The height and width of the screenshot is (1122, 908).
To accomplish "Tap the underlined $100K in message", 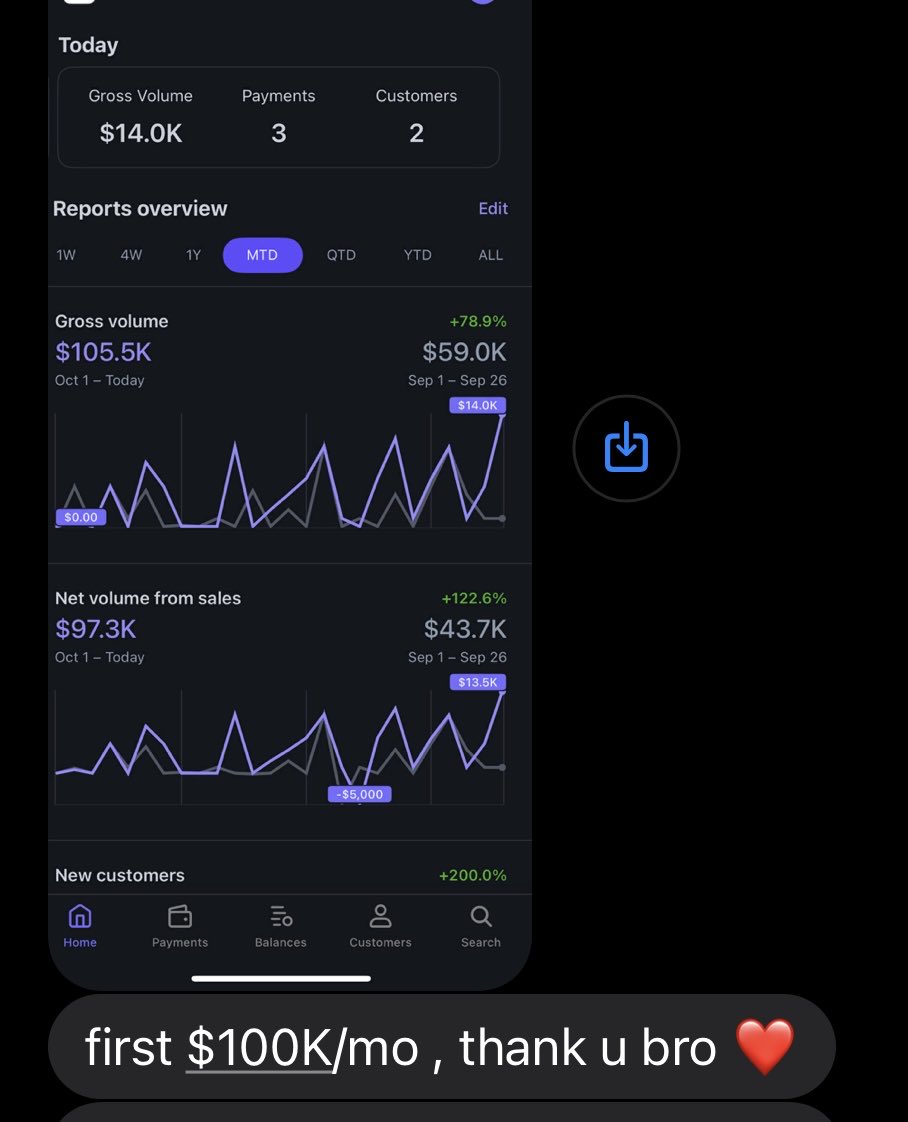I will [259, 1047].
